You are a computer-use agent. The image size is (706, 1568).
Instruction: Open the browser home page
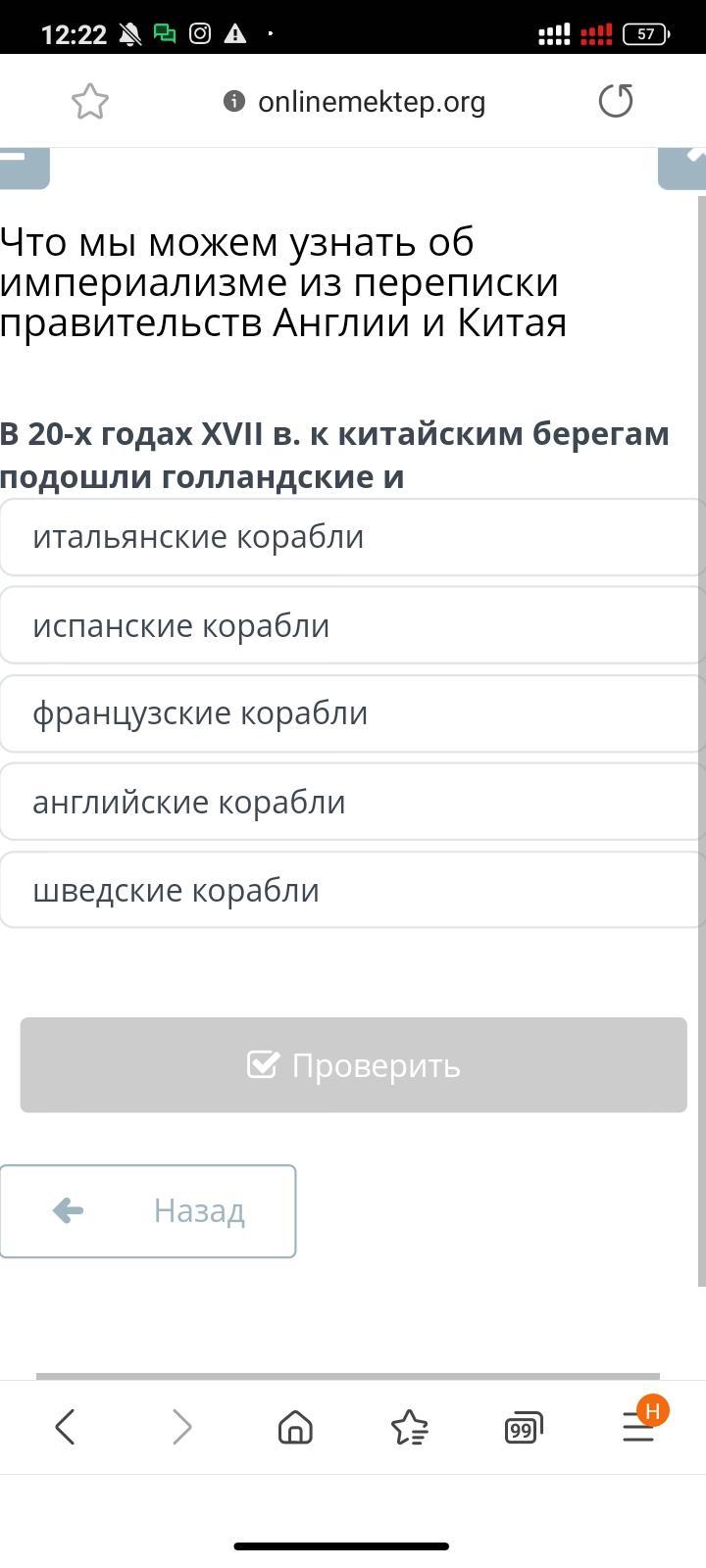(295, 1427)
